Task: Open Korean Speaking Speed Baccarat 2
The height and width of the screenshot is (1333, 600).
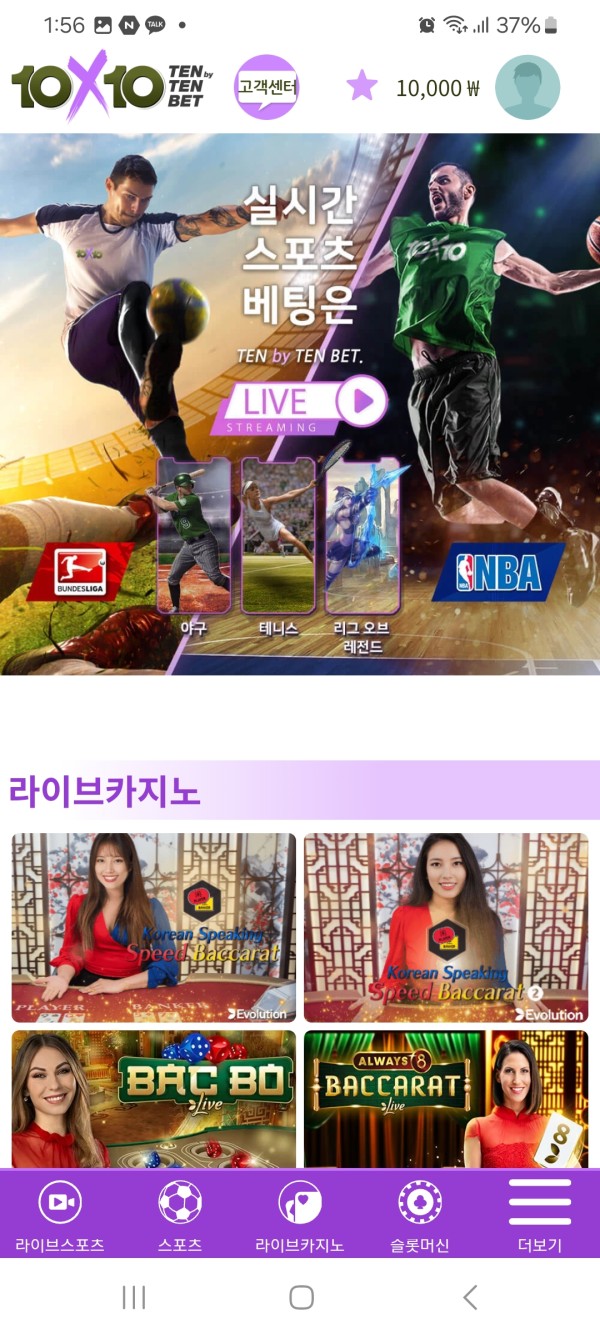Action: coord(446,927)
